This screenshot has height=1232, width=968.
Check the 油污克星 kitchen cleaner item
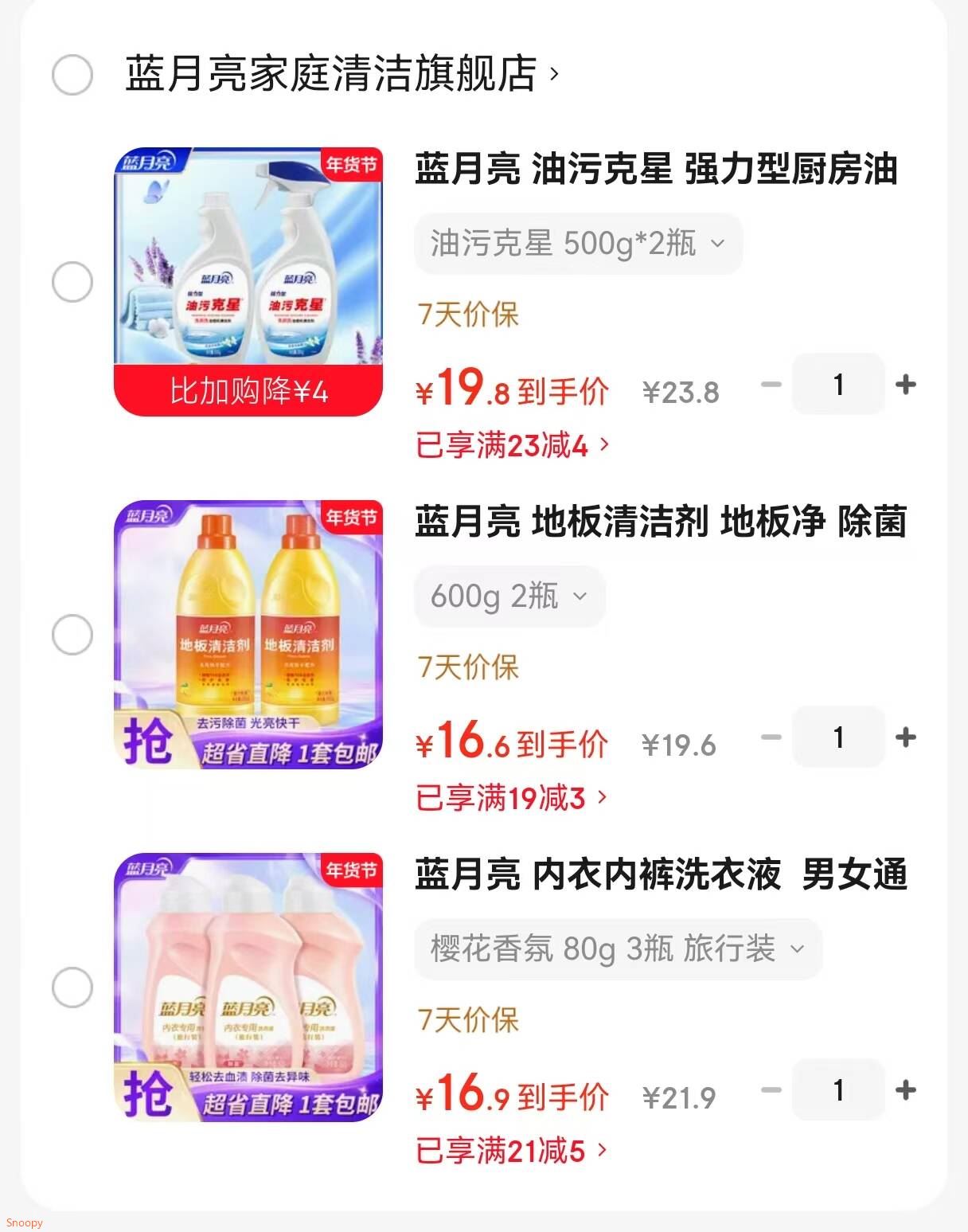(x=72, y=281)
